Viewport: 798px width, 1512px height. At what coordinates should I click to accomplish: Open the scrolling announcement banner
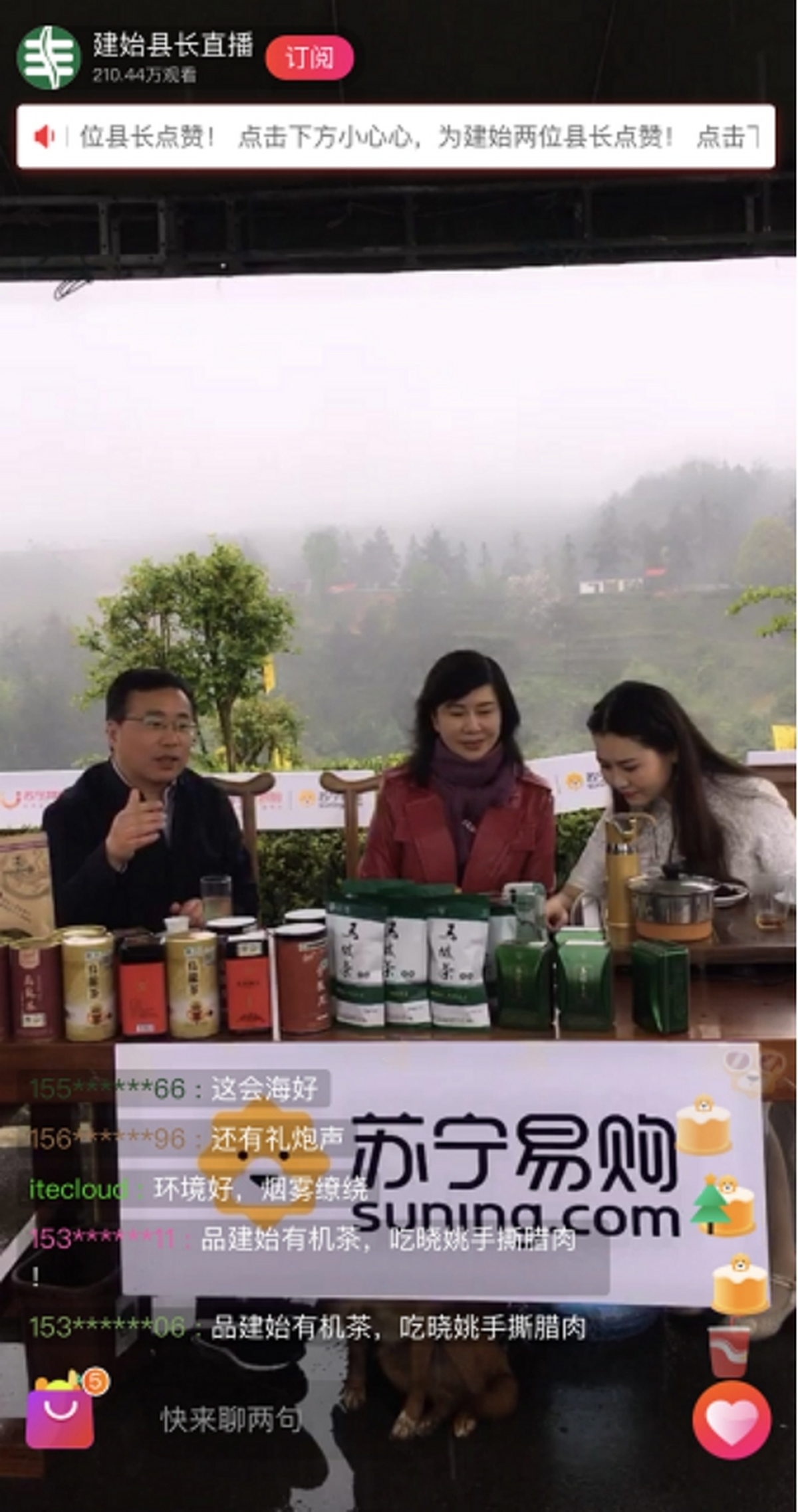point(396,137)
